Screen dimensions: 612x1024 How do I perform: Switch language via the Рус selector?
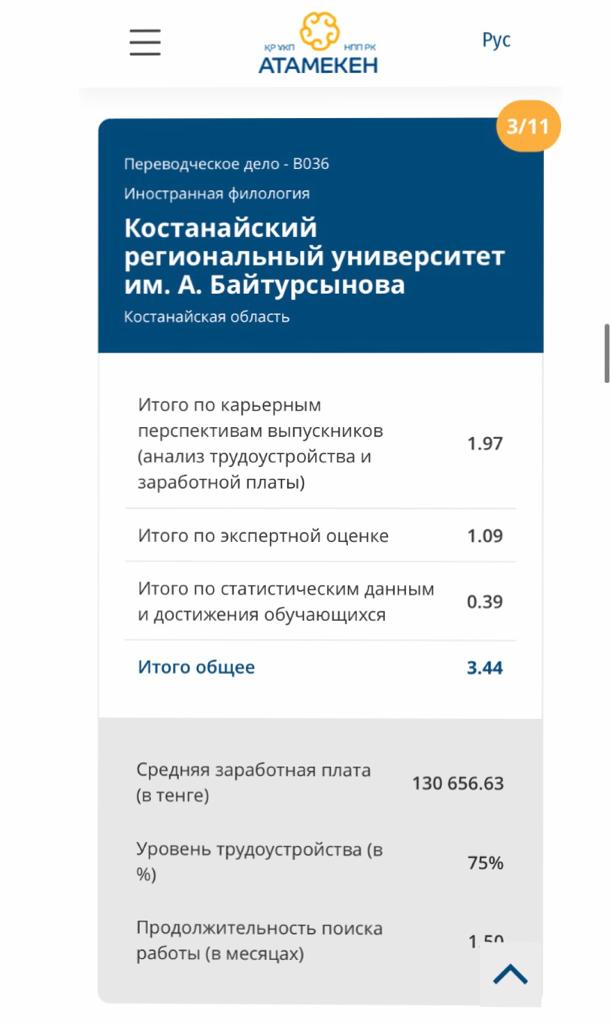[x=496, y=40]
